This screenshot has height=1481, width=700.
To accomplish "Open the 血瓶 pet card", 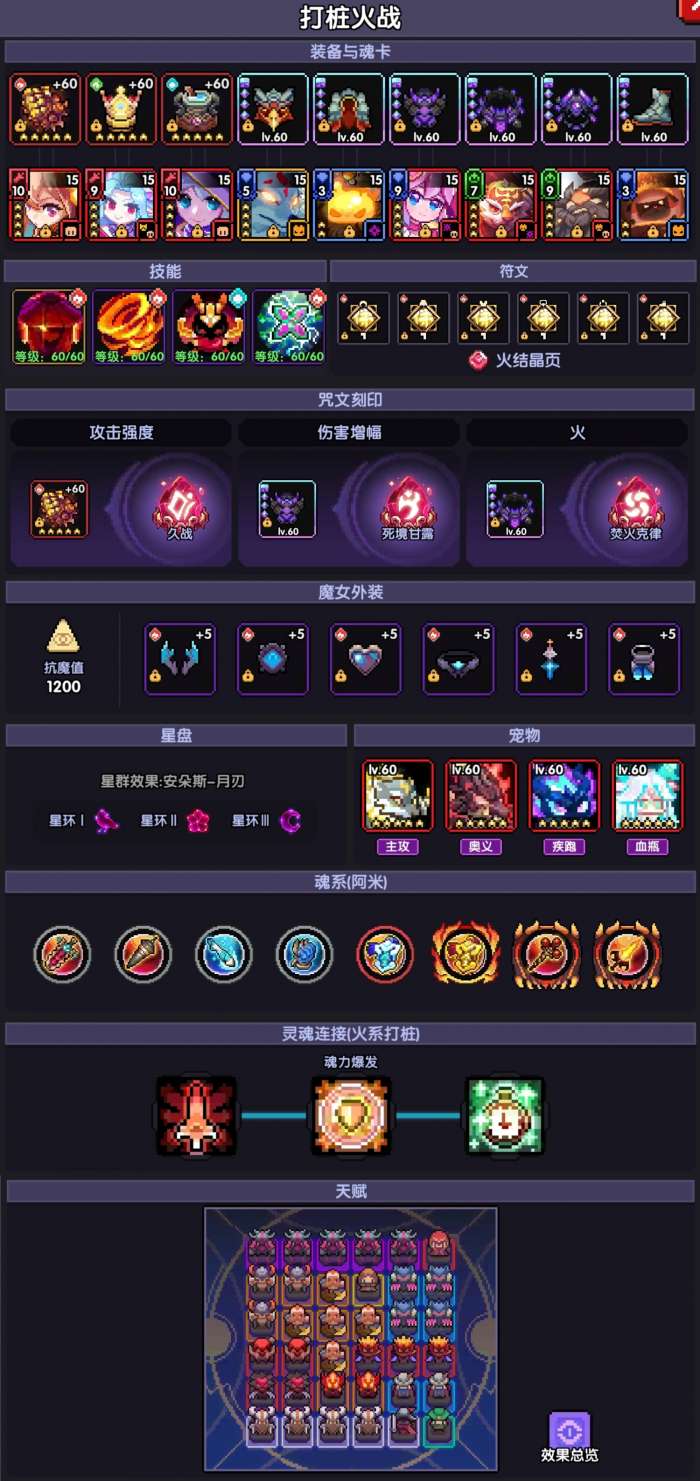I will coord(647,796).
